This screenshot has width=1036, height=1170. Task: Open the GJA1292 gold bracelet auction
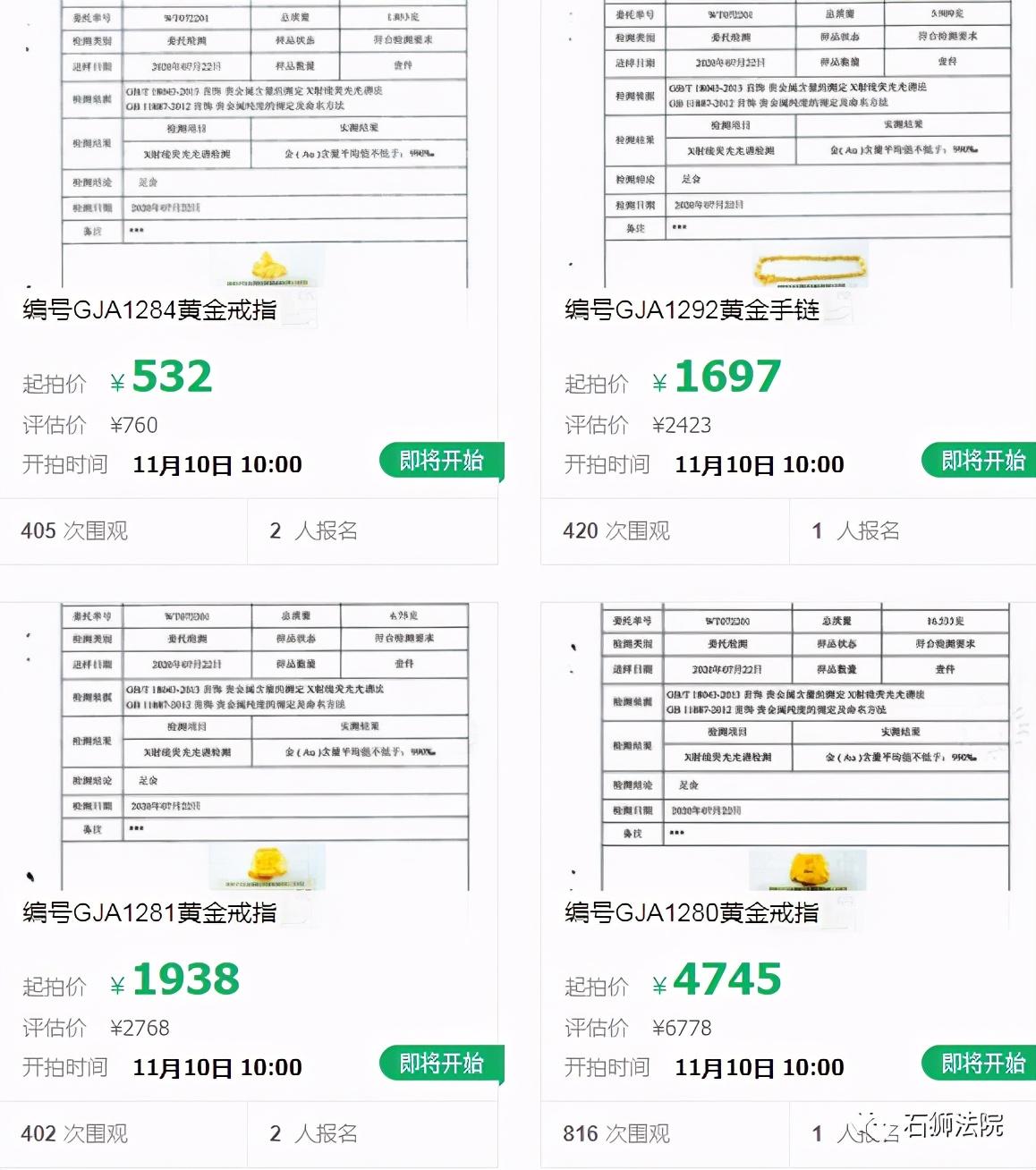tap(692, 310)
